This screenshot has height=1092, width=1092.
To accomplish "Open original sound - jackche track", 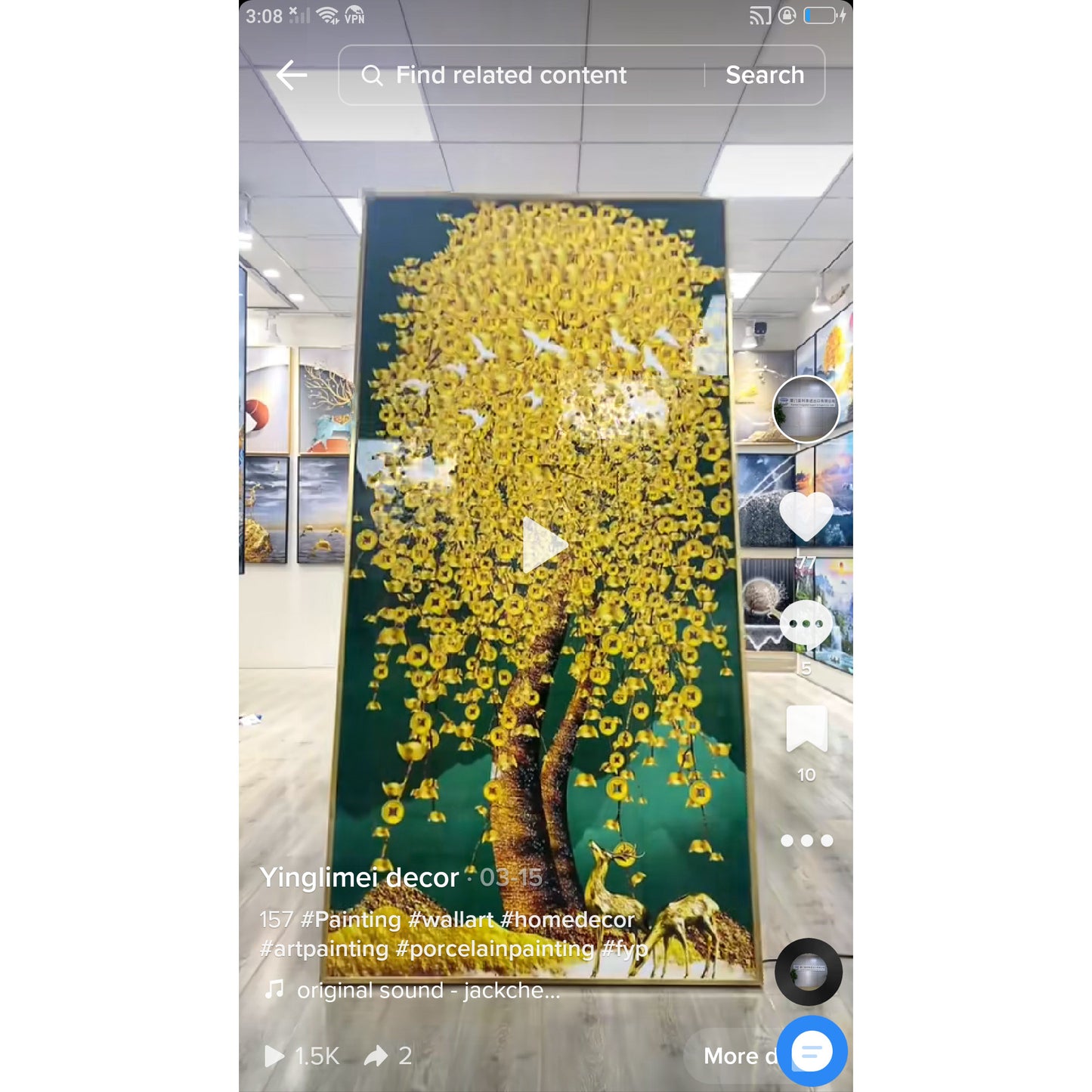I will [428, 990].
